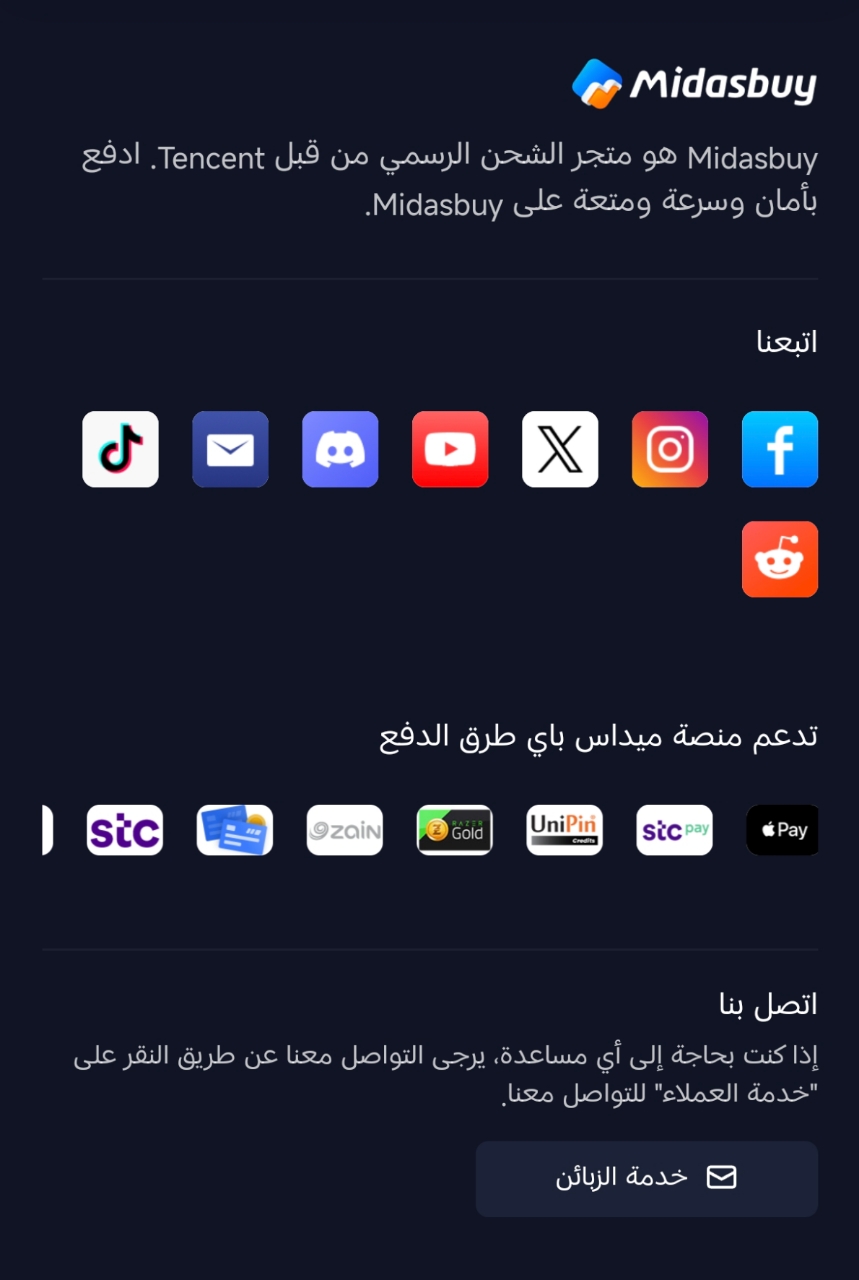Open Midasbuy's Facebook page

pyautogui.click(x=779, y=449)
